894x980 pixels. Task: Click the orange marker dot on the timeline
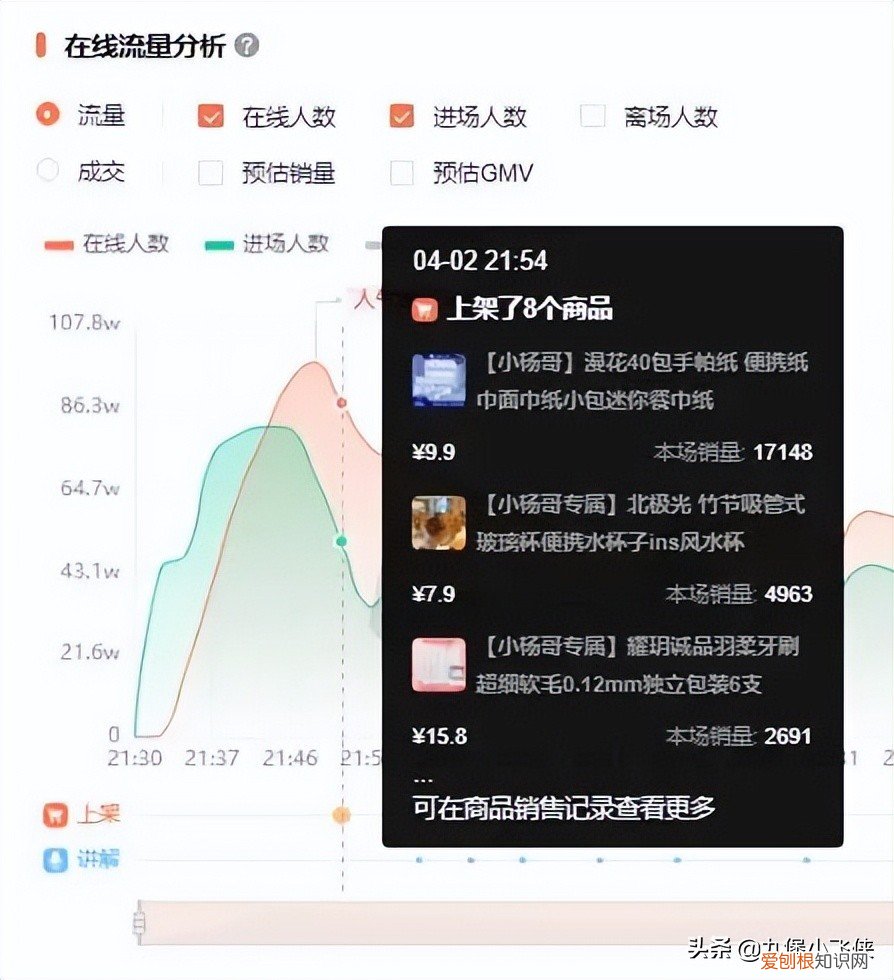pos(341,814)
